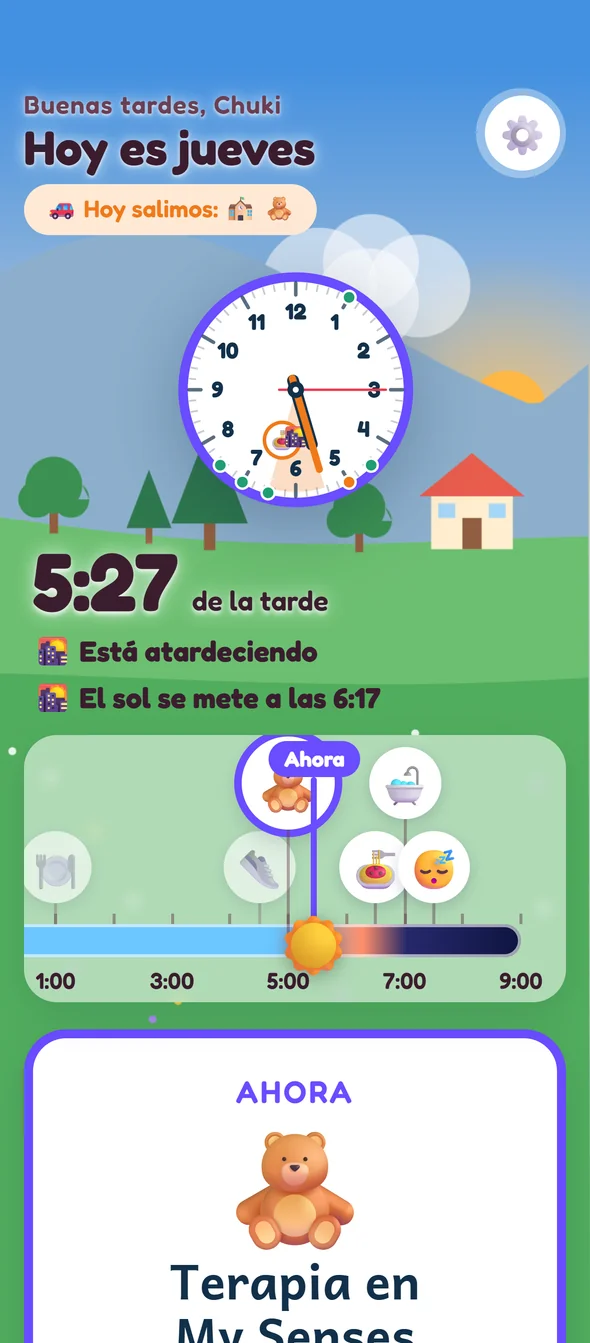Viewport: 590px width, 1343px height.
Task: Open the AHORA therapy activity card
Action: coord(295,1188)
